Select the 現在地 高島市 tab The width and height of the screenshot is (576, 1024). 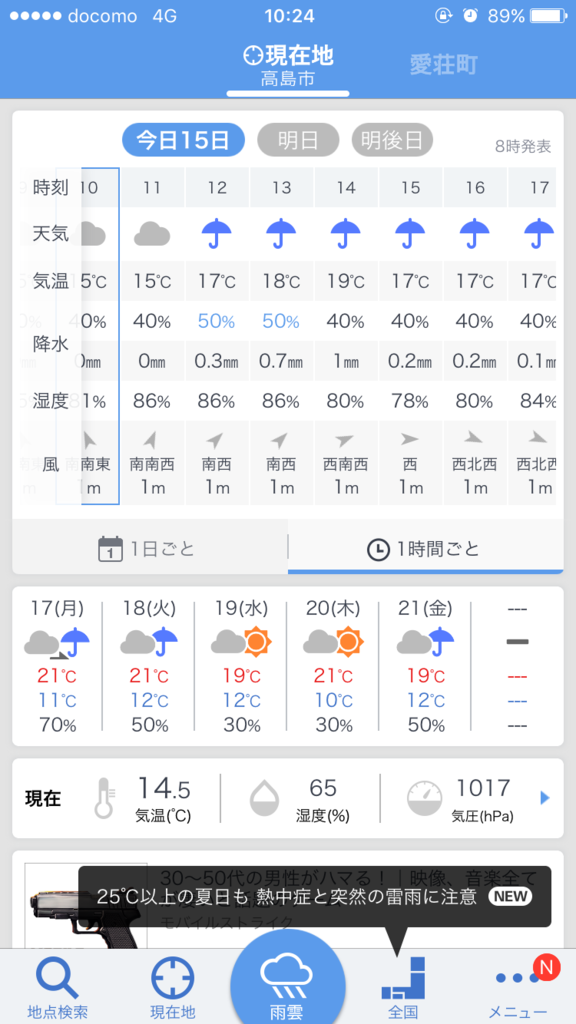click(x=288, y=67)
